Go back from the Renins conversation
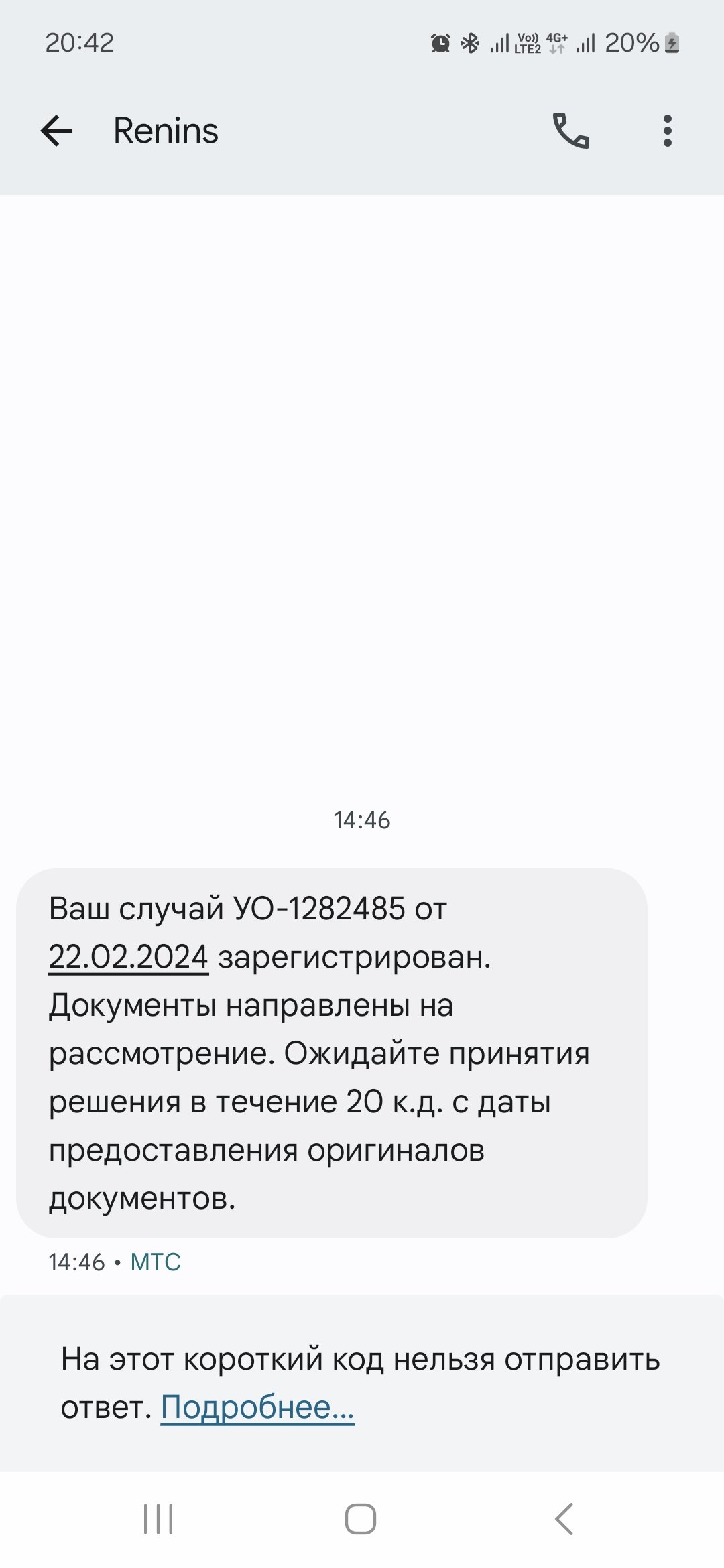Image resolution: width=724 pixels, height=1568 pixels. coord(57,130)
